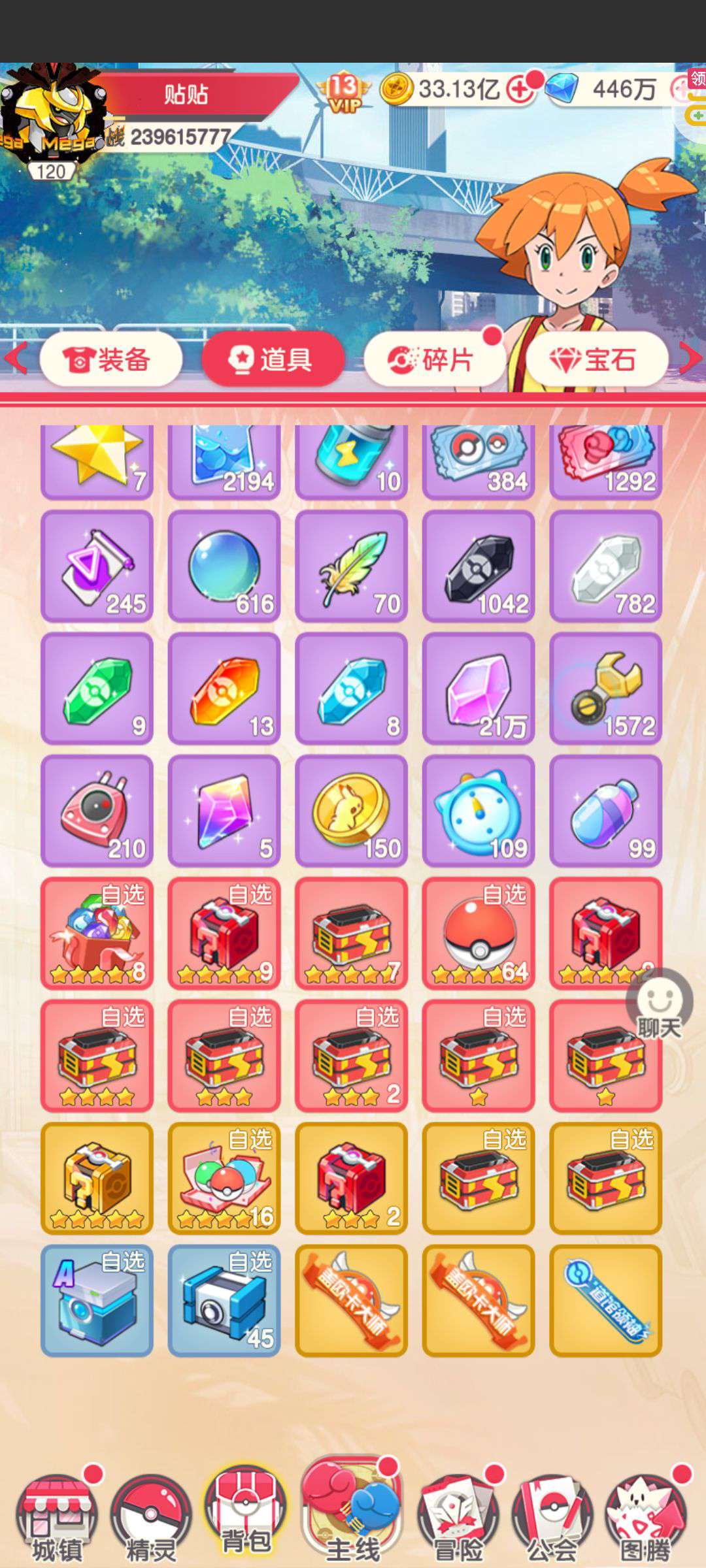The height and width of the screenshot is (1568, 706).
Task: Tap the wrench item showing 1572
Action: tap(605, 689)
